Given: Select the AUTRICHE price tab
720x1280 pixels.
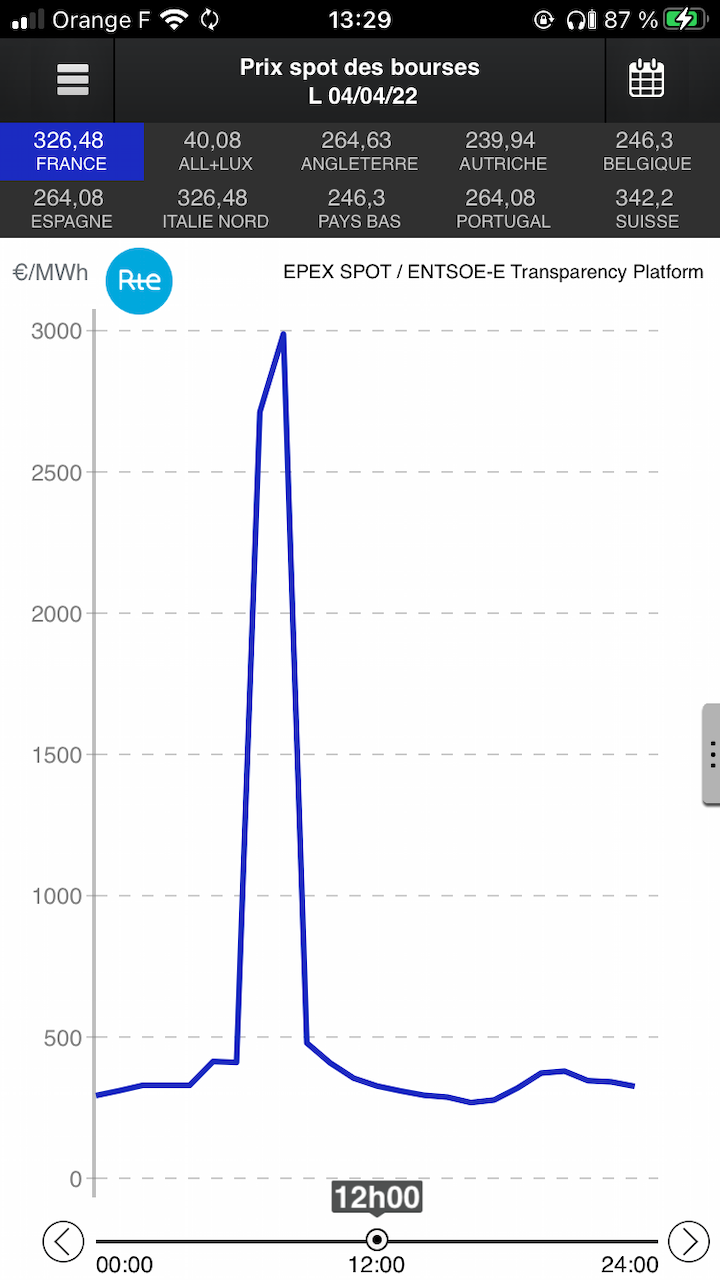Looking at the screenshot, I should (x=503, y=152).
